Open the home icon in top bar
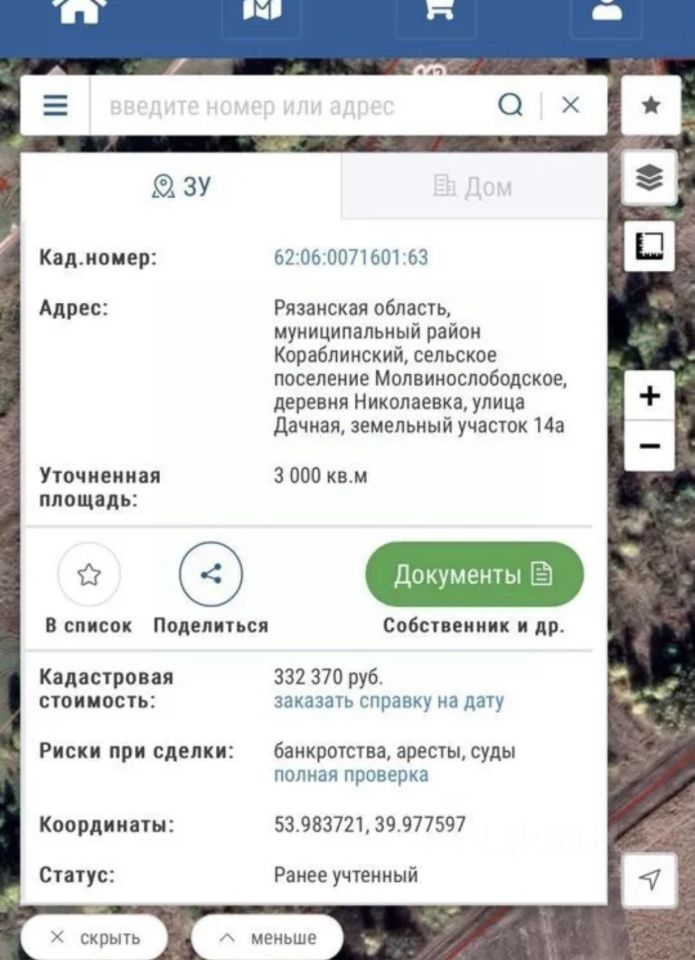The image size is (695, 960). click(79, 10)
